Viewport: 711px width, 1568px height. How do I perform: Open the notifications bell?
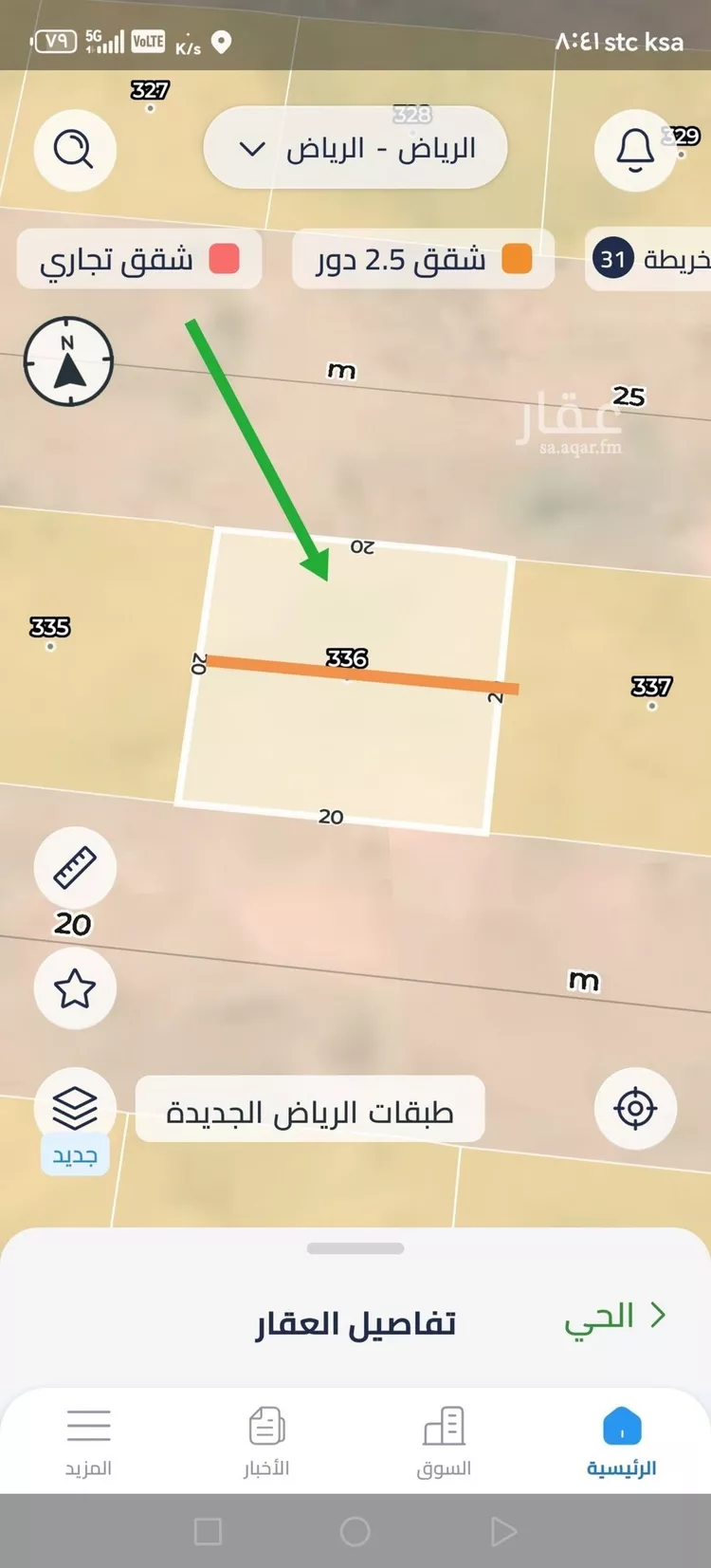click(635, 150)
